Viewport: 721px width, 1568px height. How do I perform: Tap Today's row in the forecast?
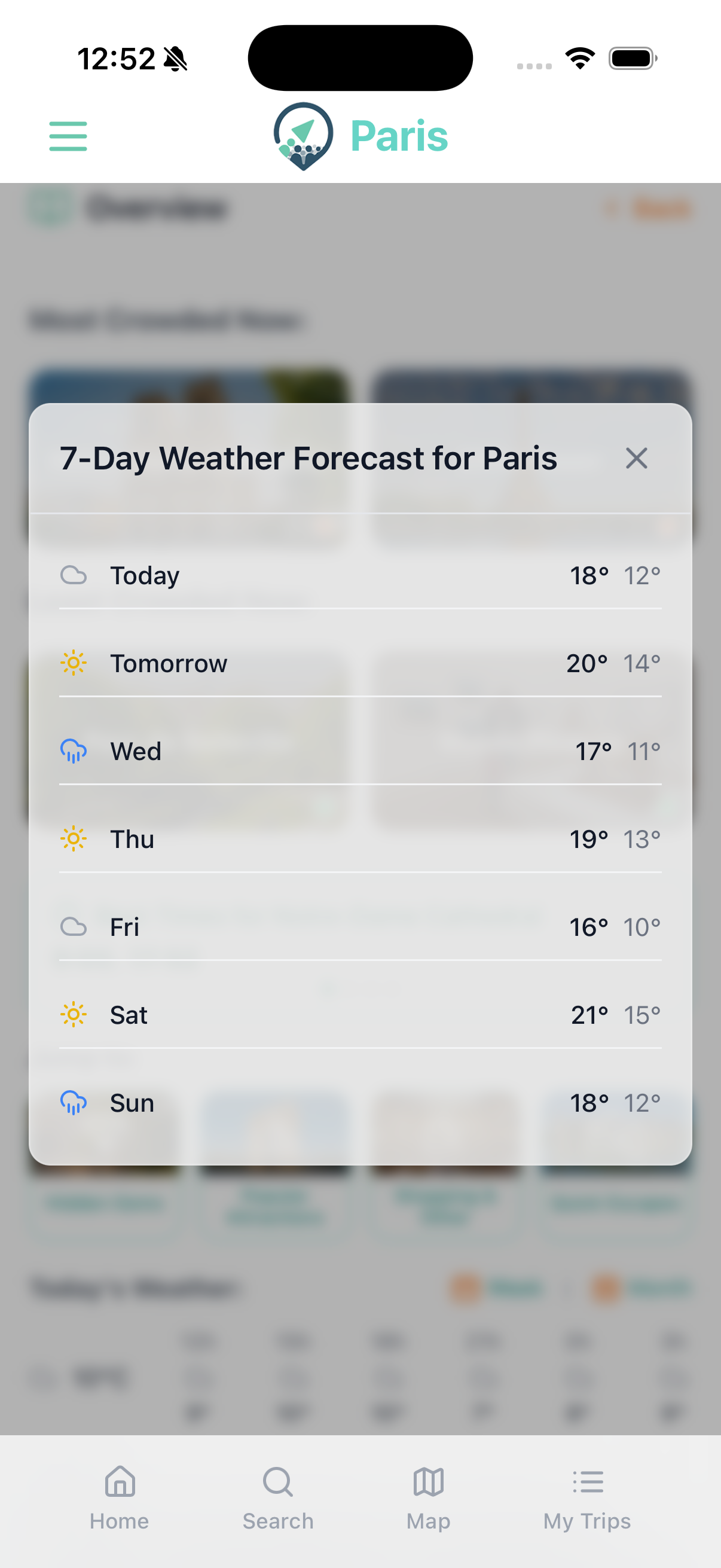tap(360, 575)
